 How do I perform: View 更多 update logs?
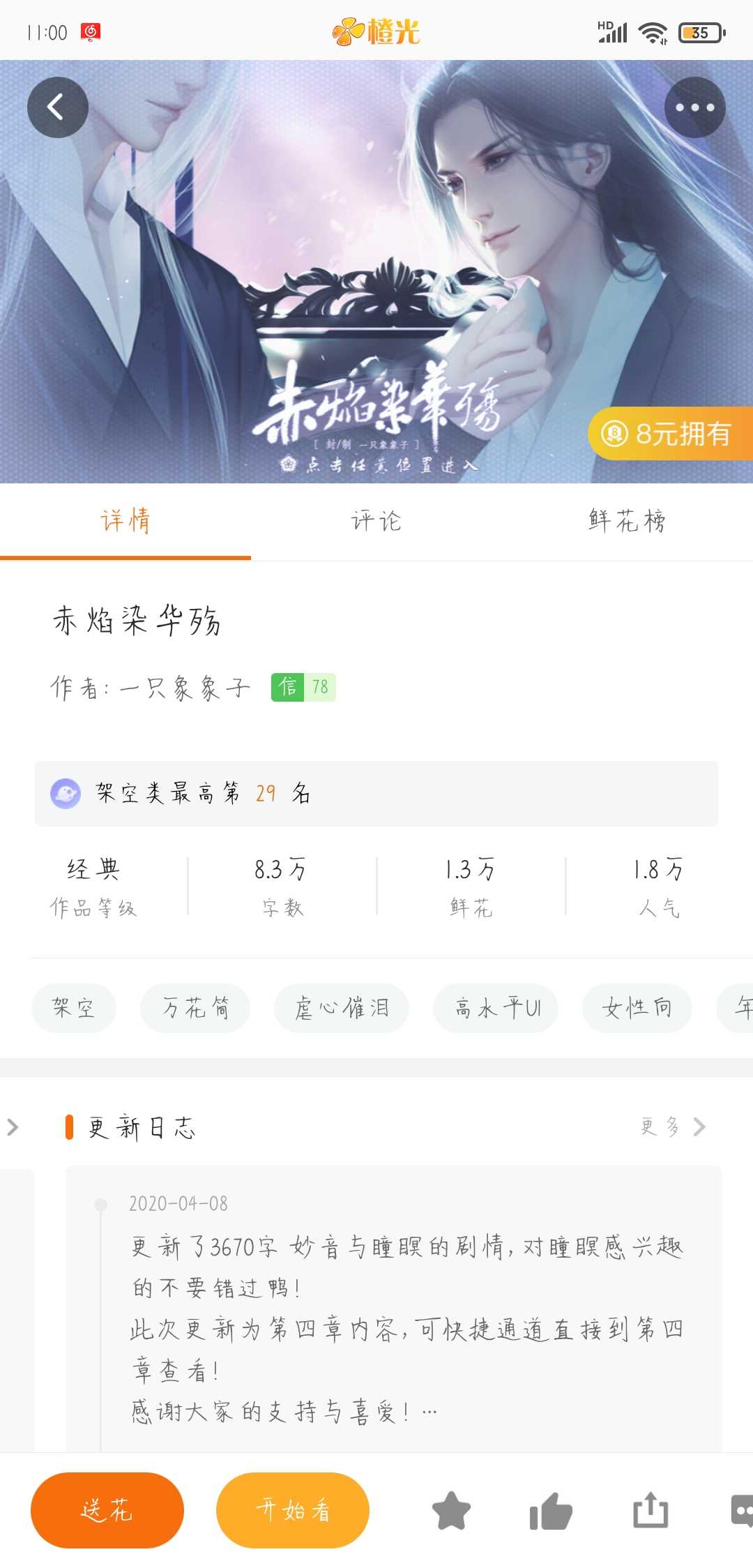tap(671, 1126)
